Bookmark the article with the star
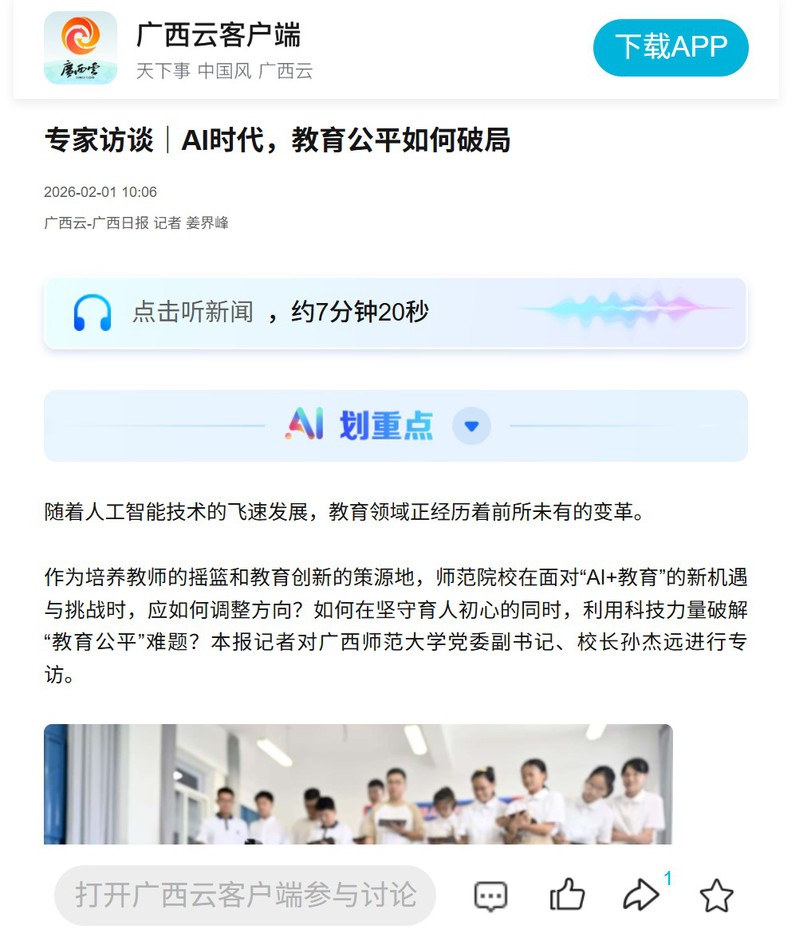The height and width of the screenshot is (941, 799). pos(716,895)
